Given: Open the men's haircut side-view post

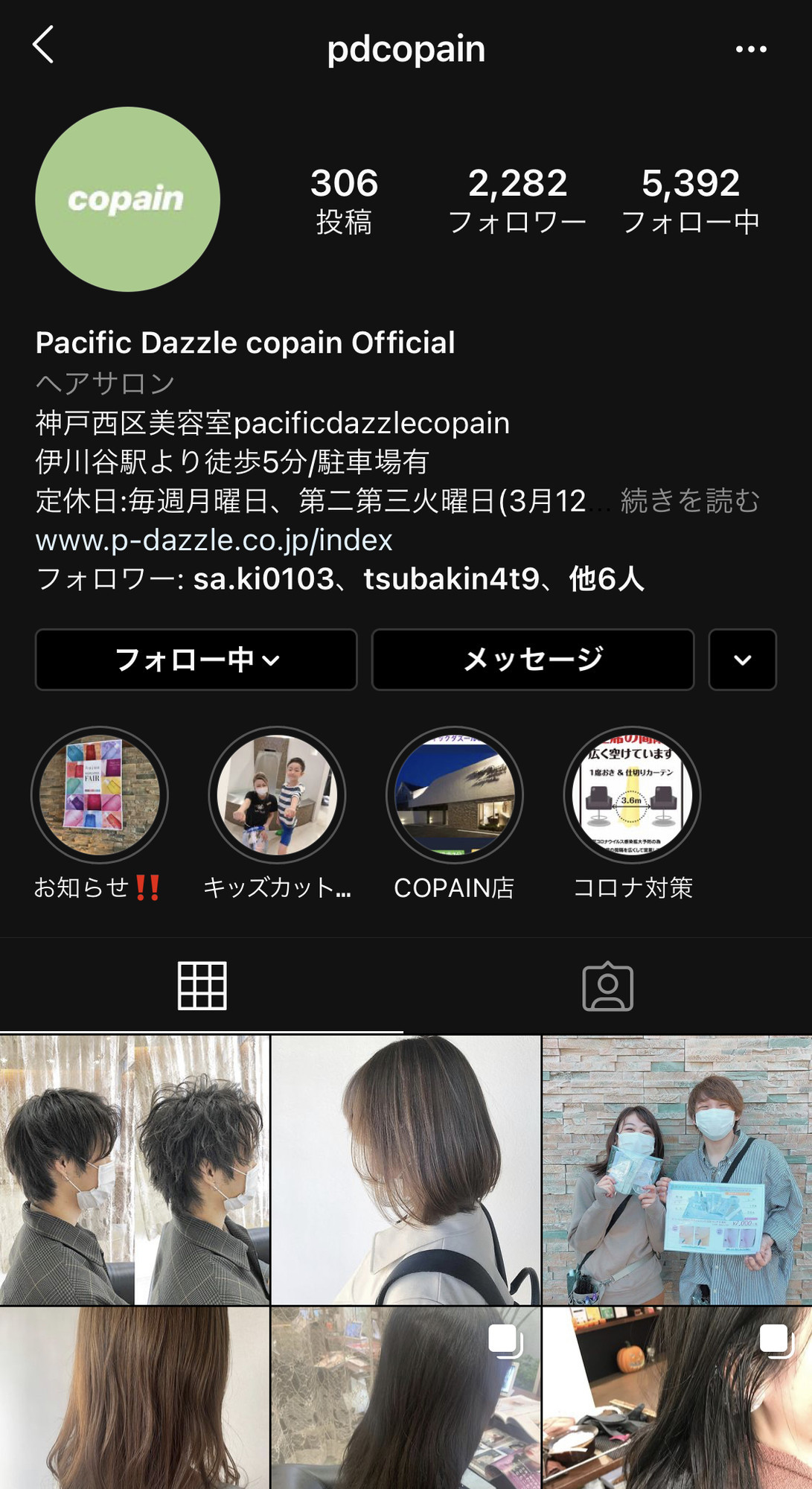Looking at the screenshot, I should (x=134, y=1169).
